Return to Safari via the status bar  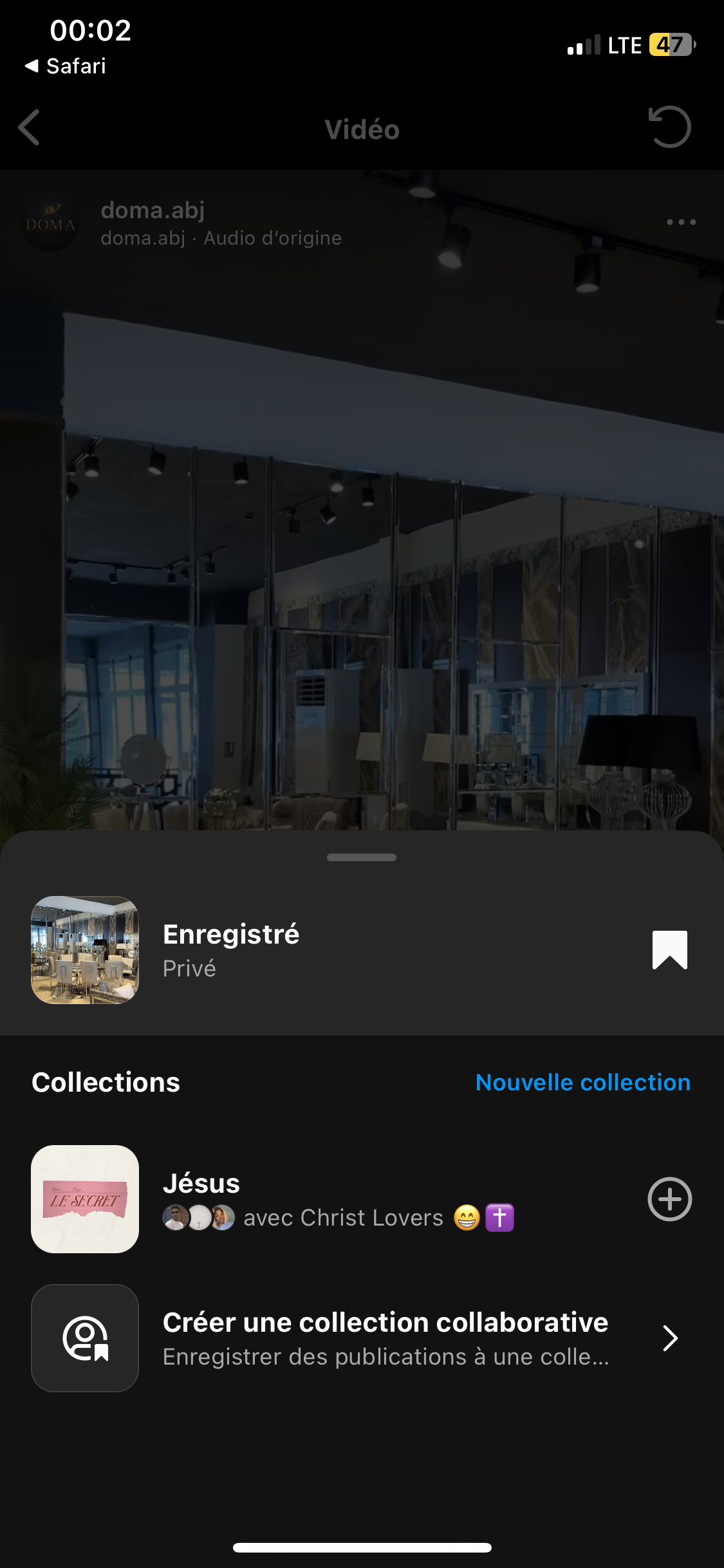click(66, 66)
